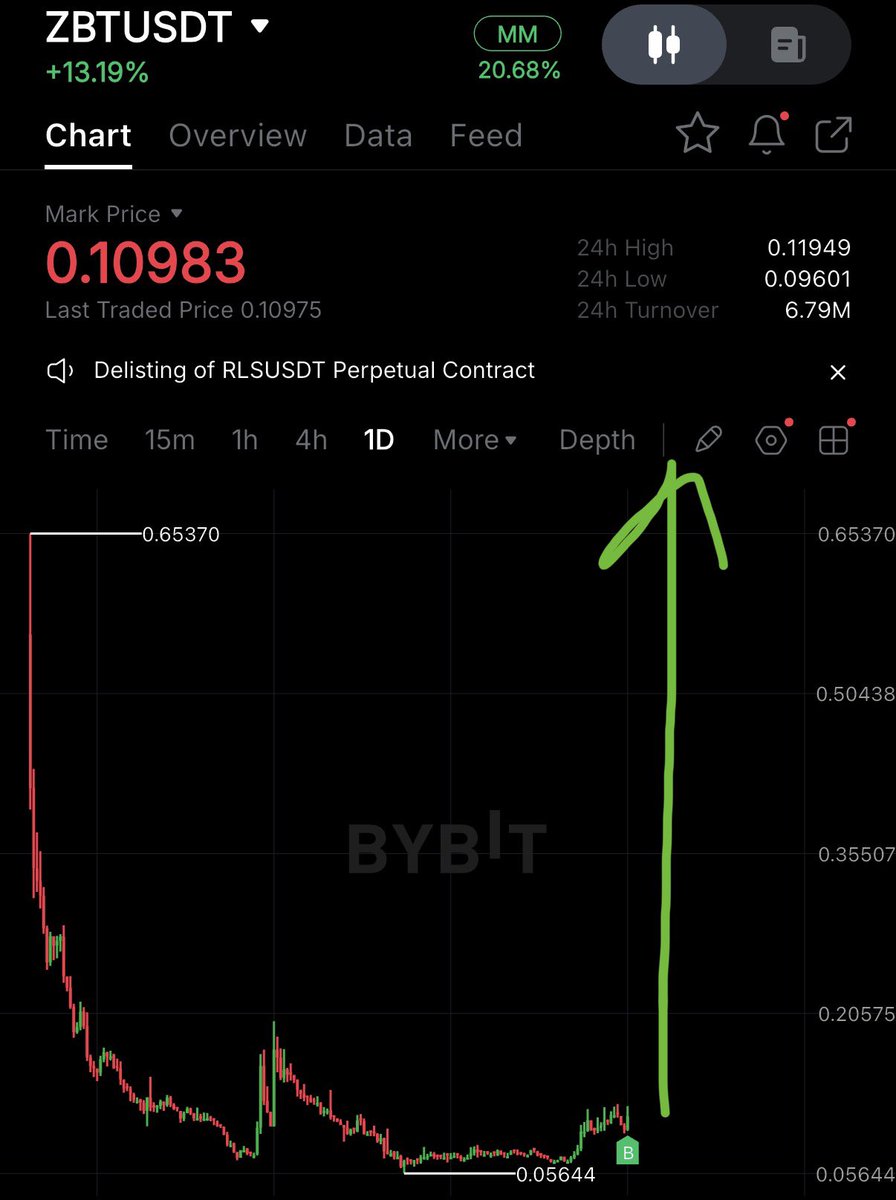Open the RLSUSDT delisting announcement
This screenshot has height=1200, width=896.
point(314,370)
